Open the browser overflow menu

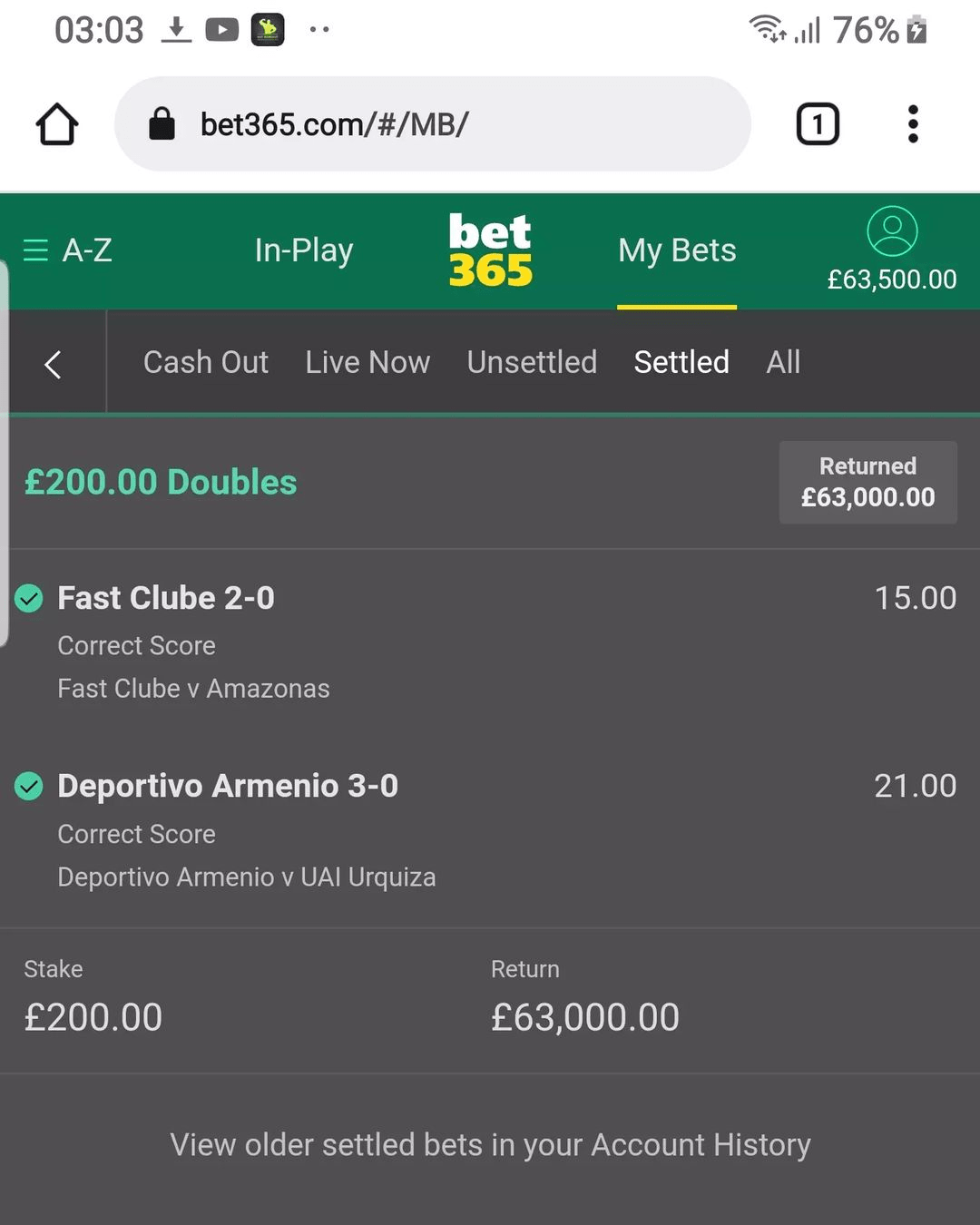[913, 124]
